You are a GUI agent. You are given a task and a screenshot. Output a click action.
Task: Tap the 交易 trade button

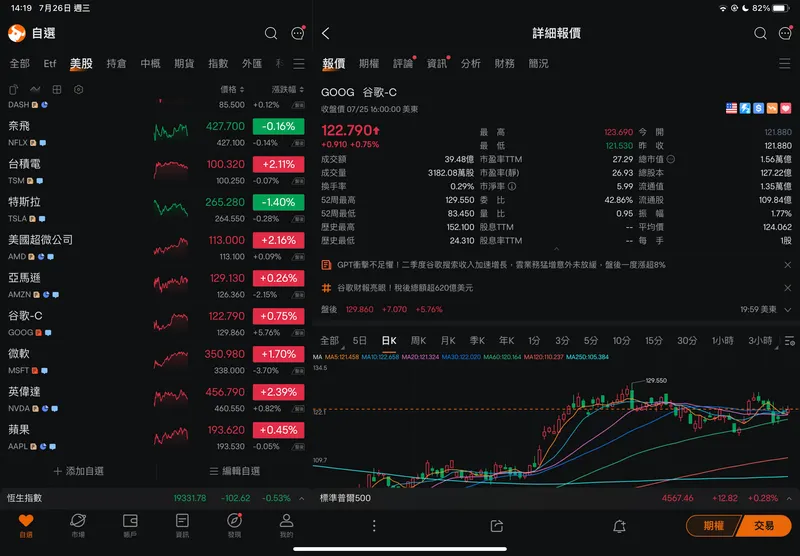click(763, 526)
